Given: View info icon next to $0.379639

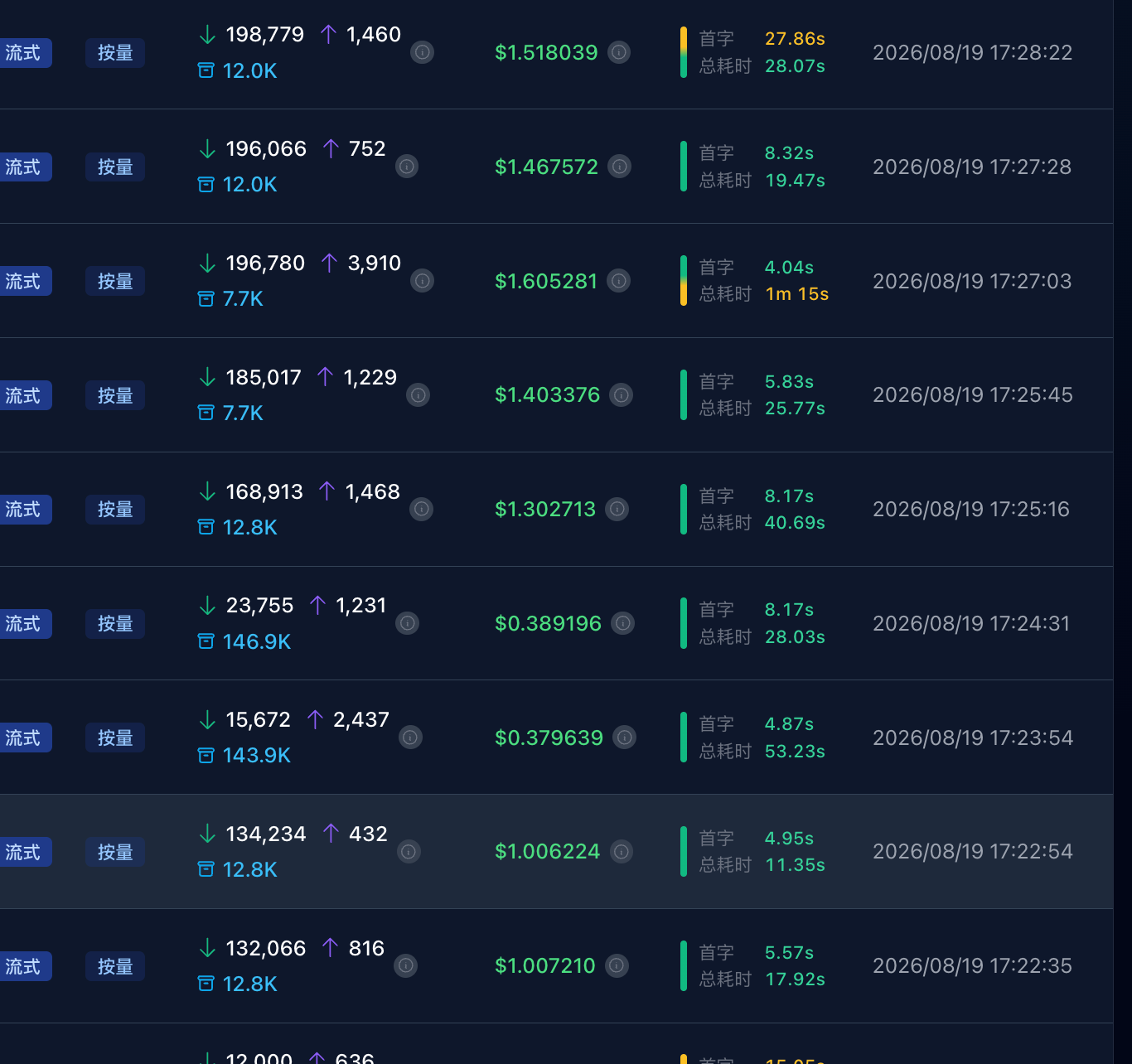Looking at the screenshot, I should coord(624,738).
